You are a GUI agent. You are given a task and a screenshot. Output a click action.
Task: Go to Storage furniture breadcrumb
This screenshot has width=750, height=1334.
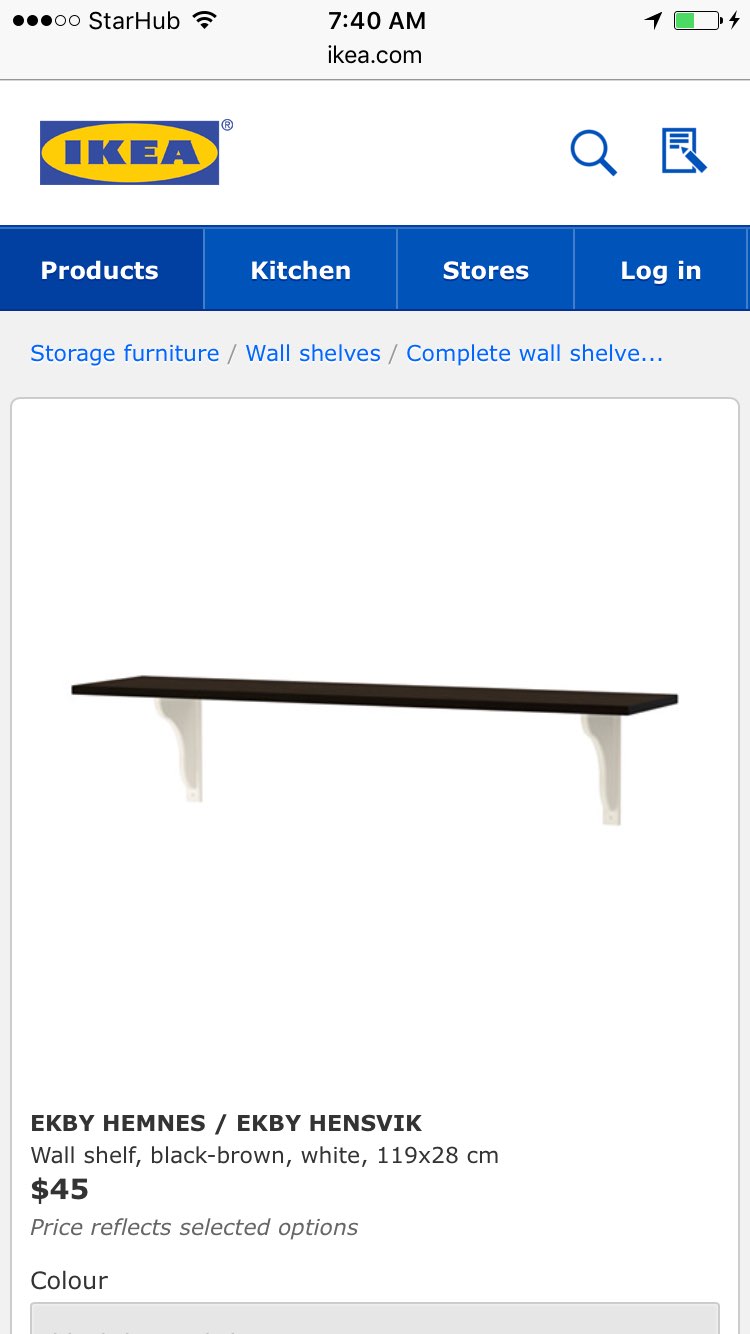(125, 353)
